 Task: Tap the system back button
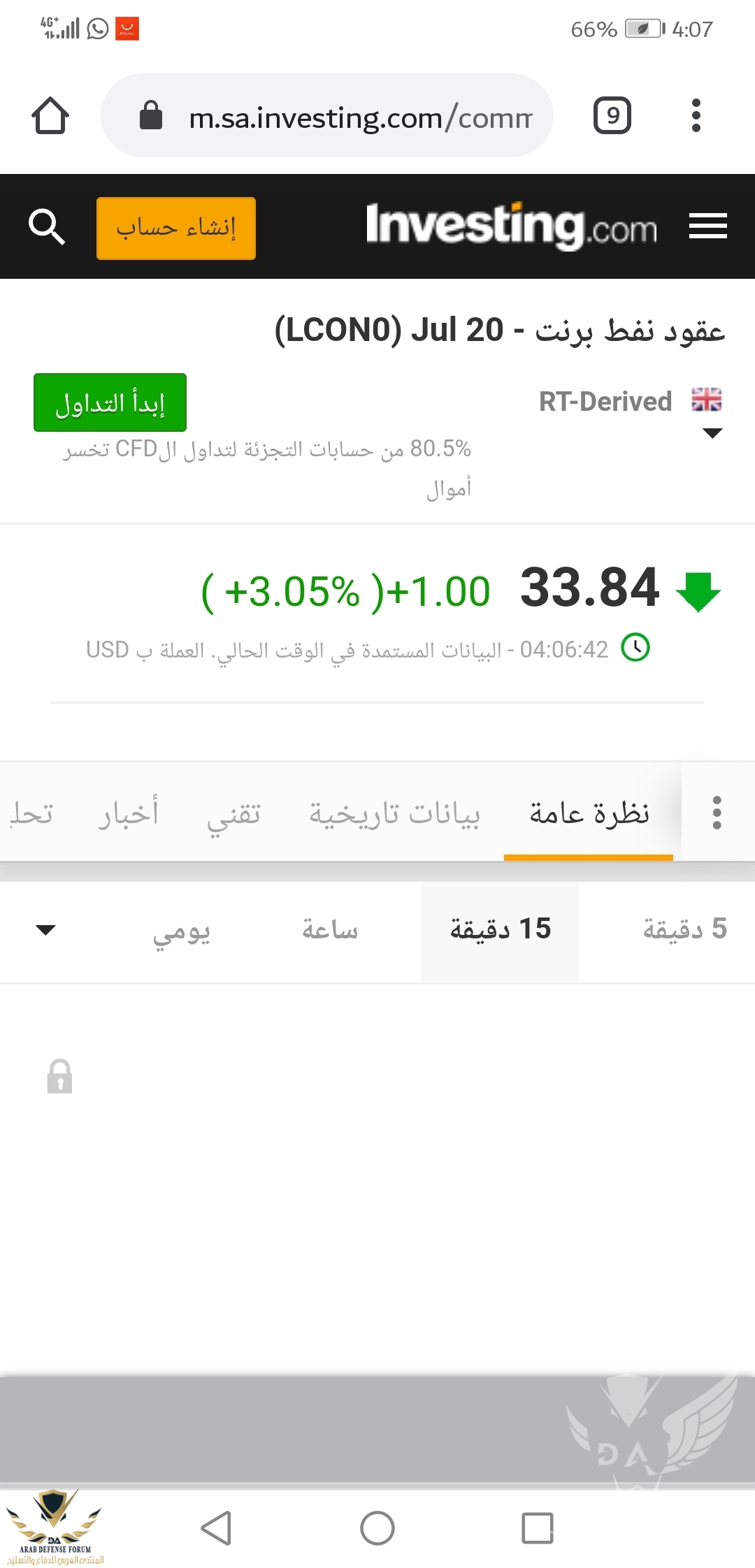pyautogui.click(x=216, y=1527)
